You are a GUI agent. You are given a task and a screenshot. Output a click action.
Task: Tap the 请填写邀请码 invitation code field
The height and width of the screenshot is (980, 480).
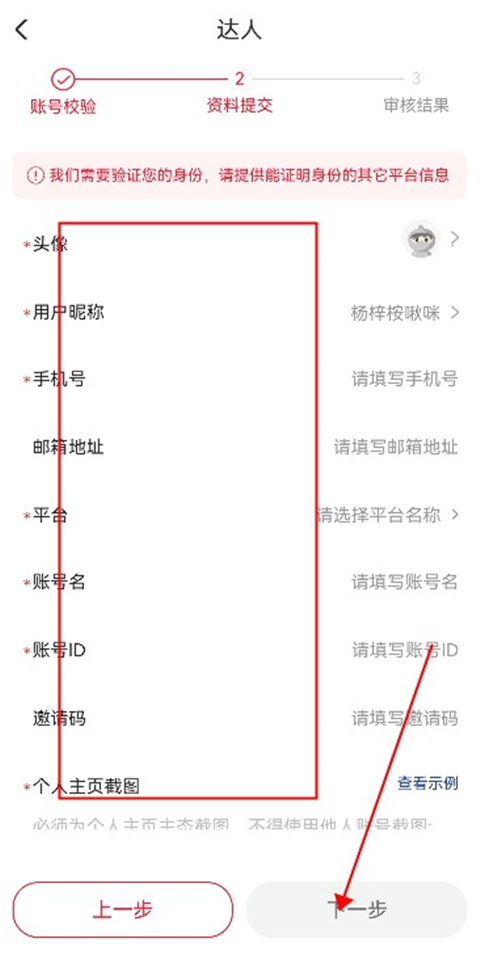[404, 719]
